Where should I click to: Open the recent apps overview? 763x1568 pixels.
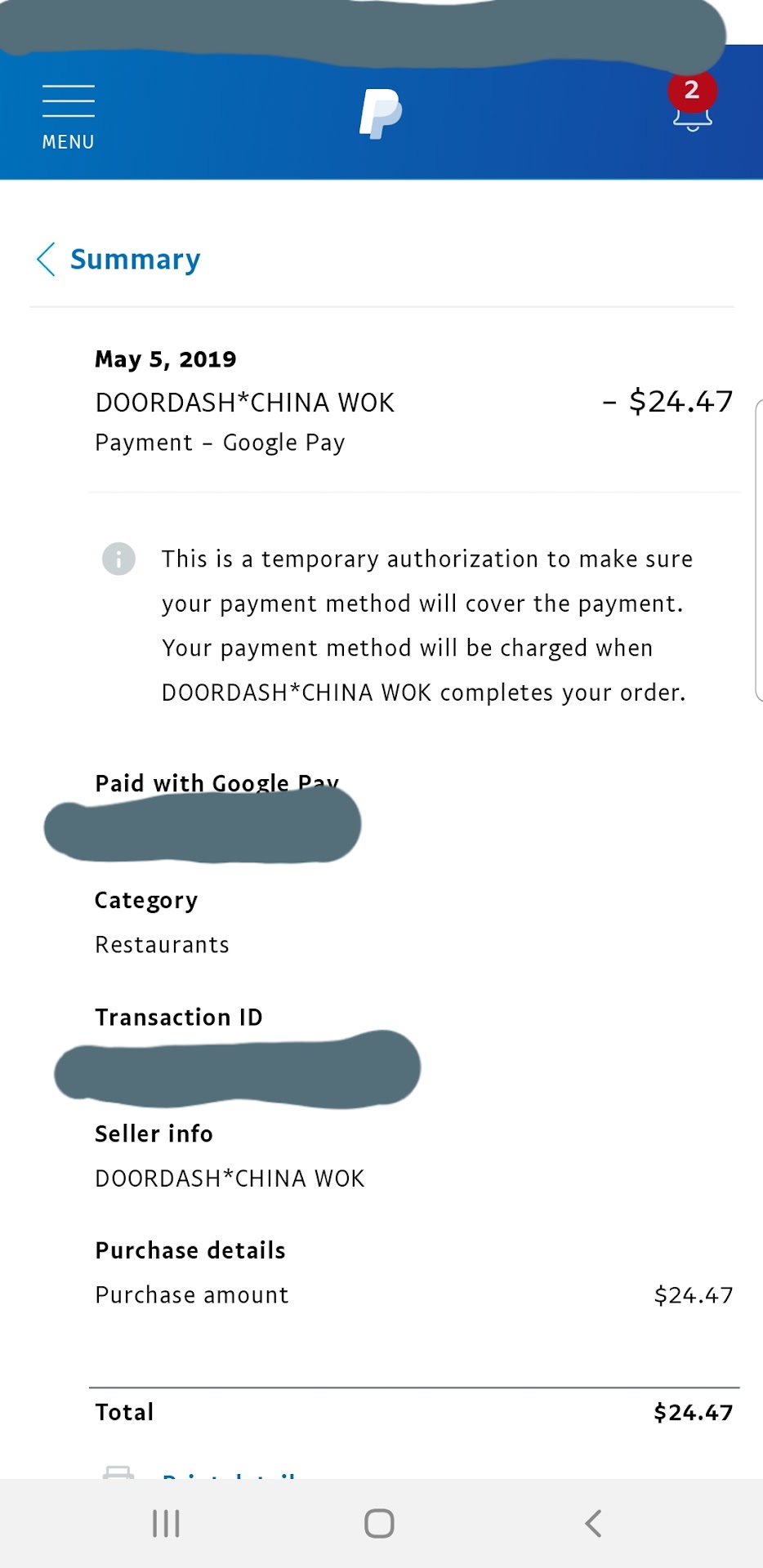[166, 1523]
